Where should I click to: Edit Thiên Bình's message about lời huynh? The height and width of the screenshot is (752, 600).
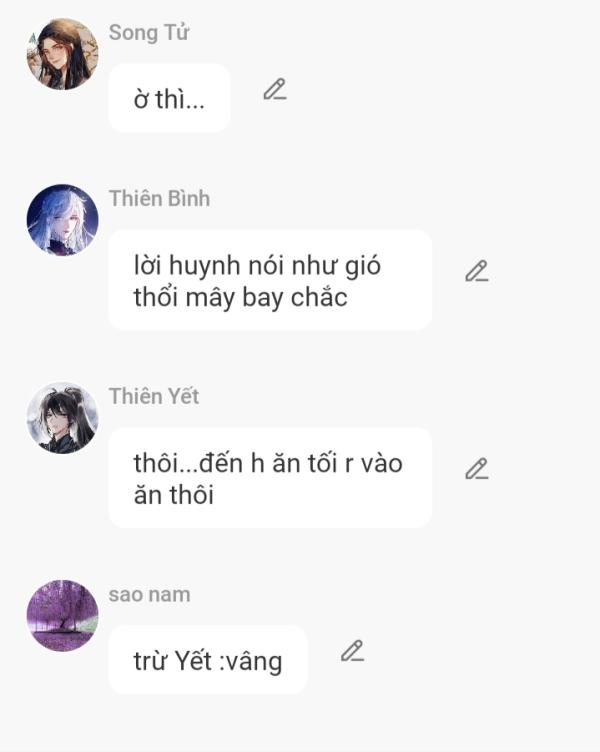477,271
